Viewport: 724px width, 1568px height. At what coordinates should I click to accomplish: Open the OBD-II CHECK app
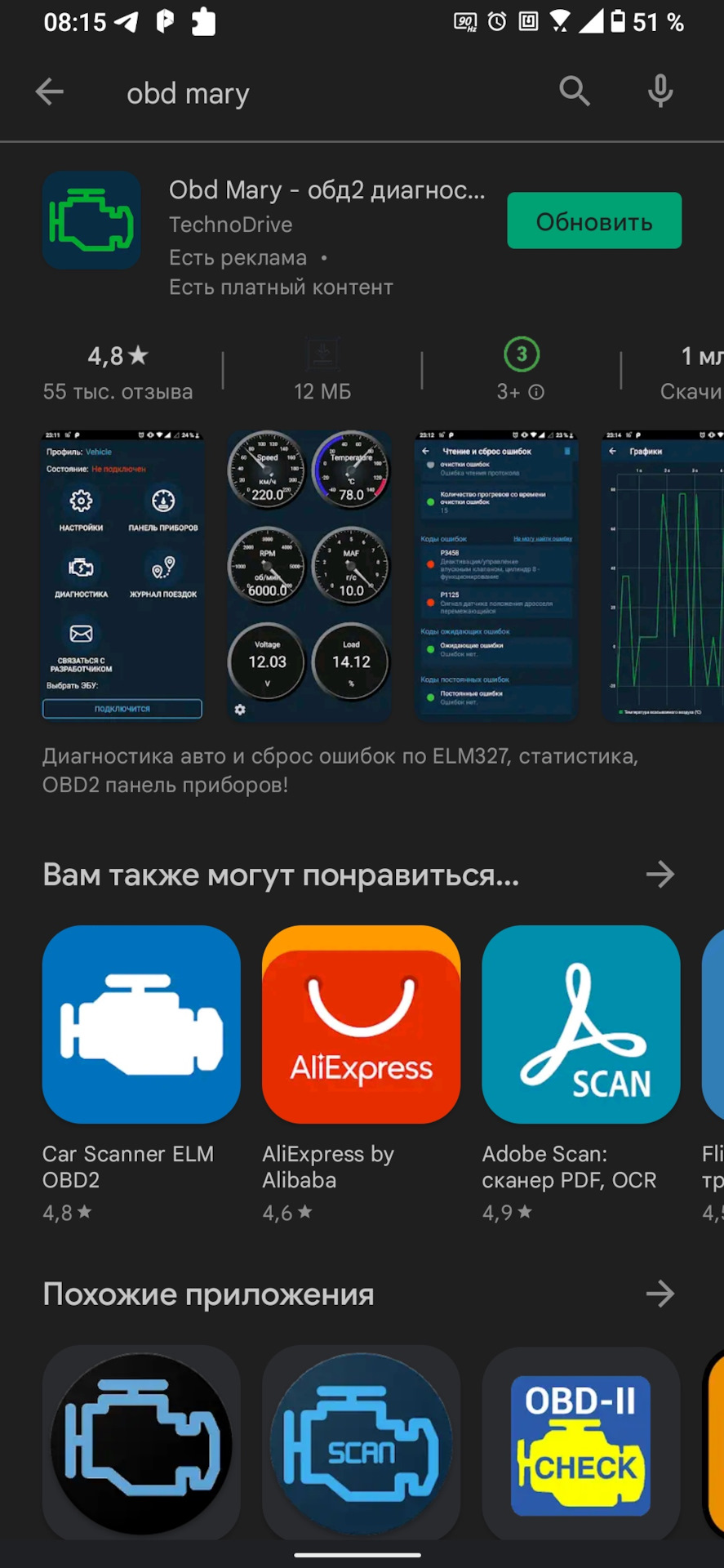coord(580,1443)
